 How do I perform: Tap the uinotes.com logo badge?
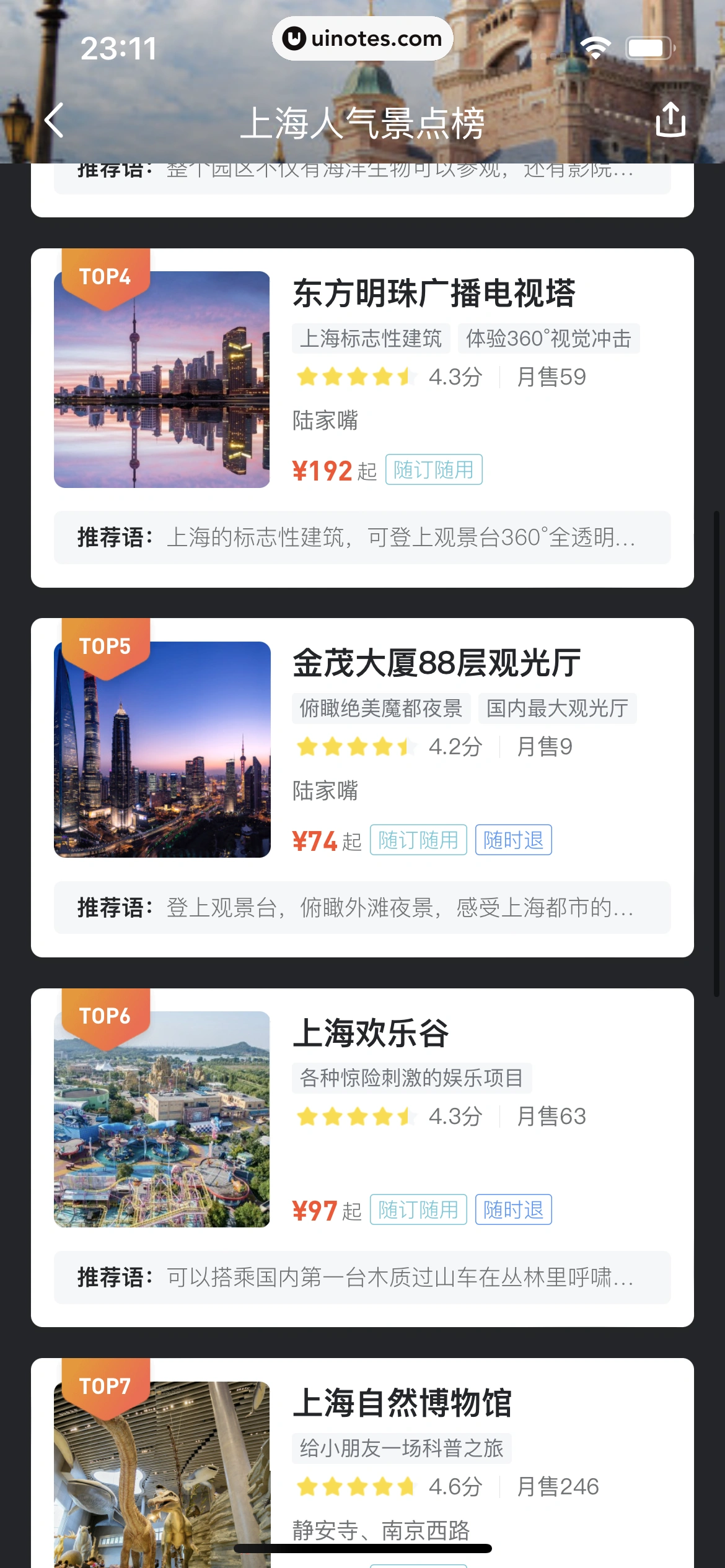click(362, 38)
